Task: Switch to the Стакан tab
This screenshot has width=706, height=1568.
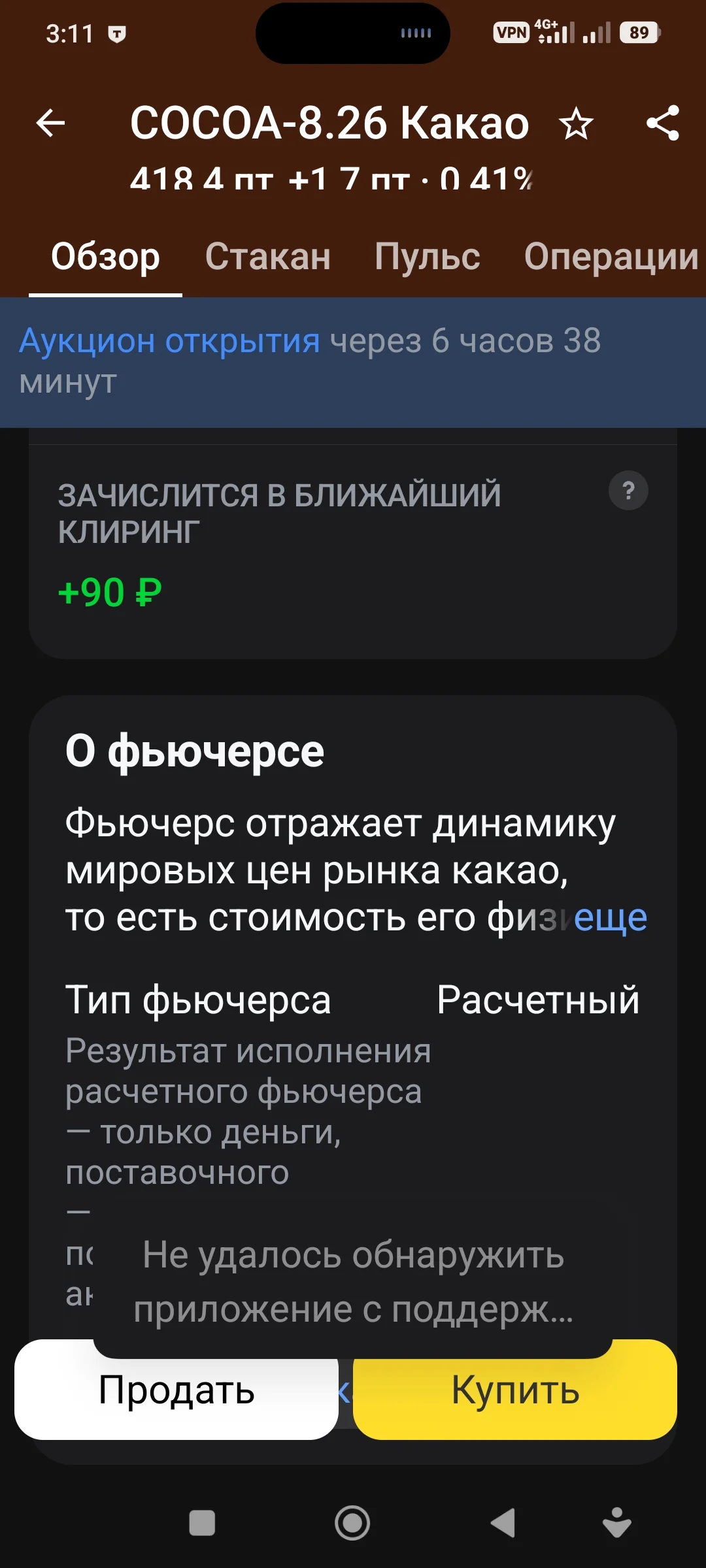Action: coord(268,256)
